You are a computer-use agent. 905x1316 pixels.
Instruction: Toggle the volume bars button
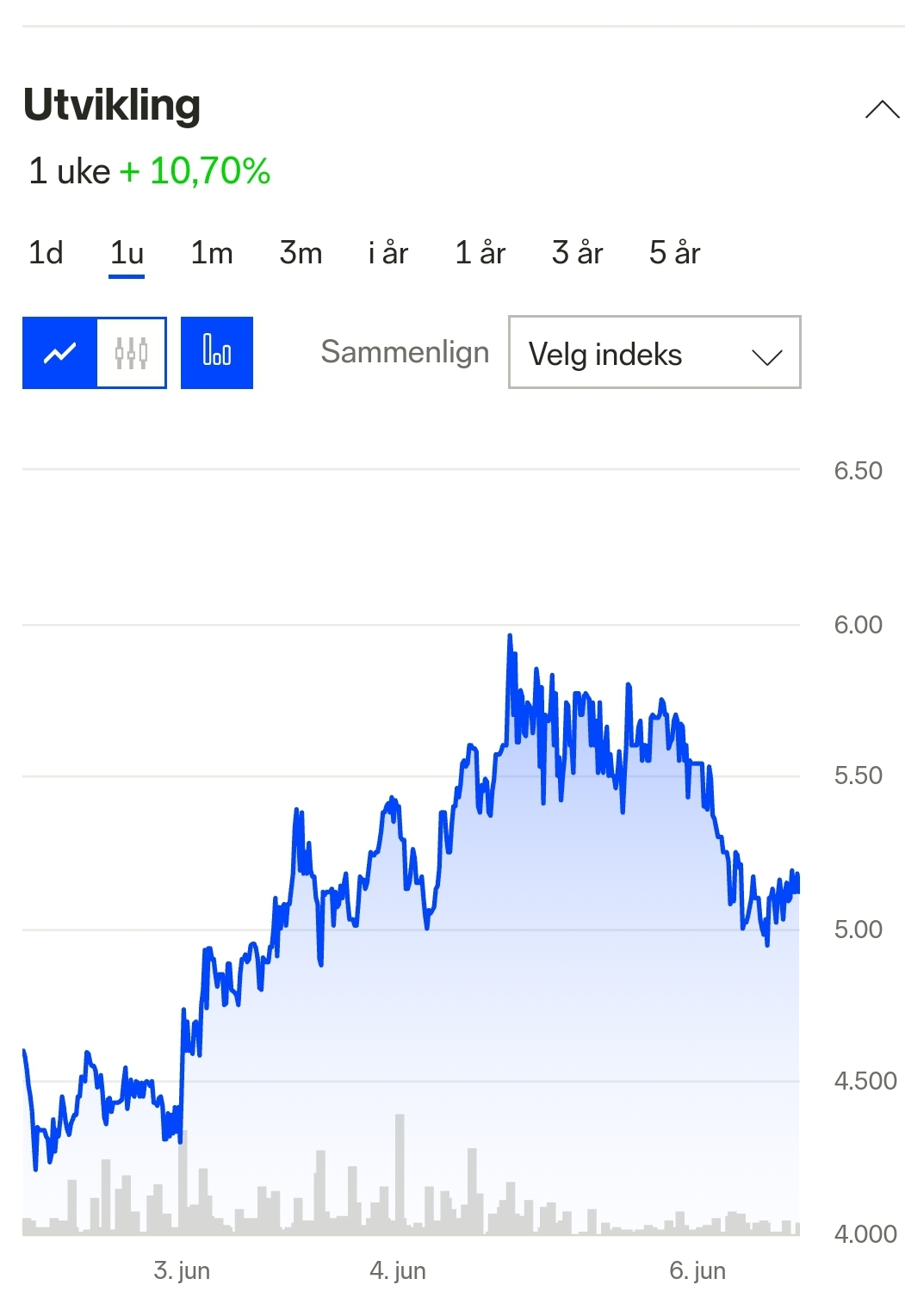pos(217,353)
